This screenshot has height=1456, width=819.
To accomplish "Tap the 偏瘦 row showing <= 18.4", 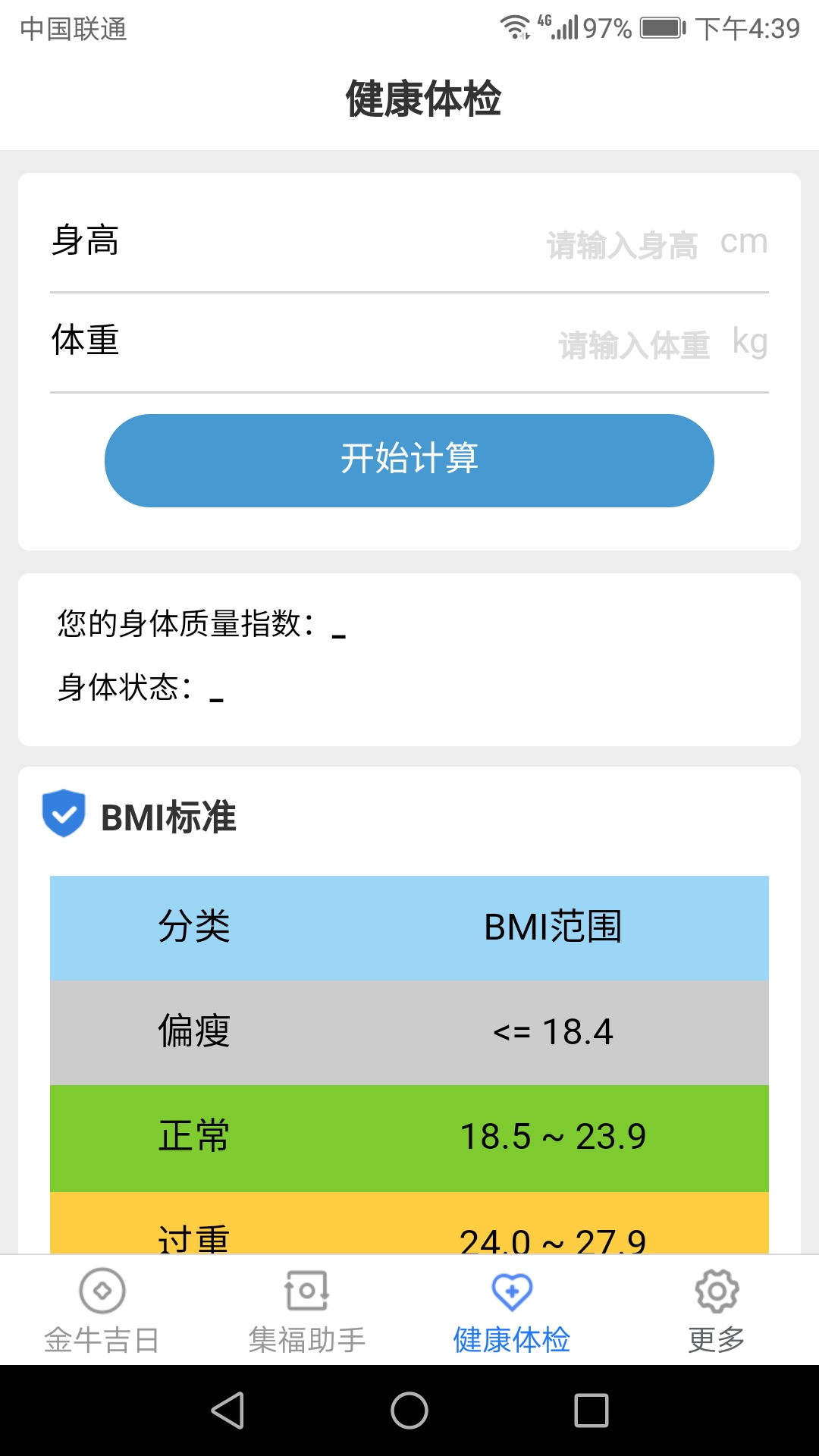I will [409, 1031].
